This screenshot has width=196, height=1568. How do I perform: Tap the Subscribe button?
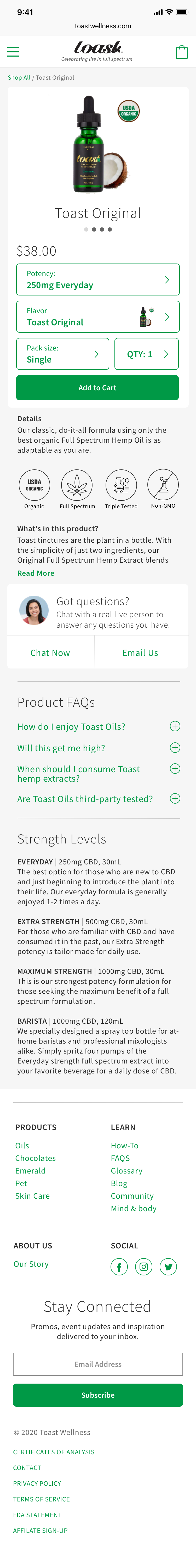(x=98, y=1395)
